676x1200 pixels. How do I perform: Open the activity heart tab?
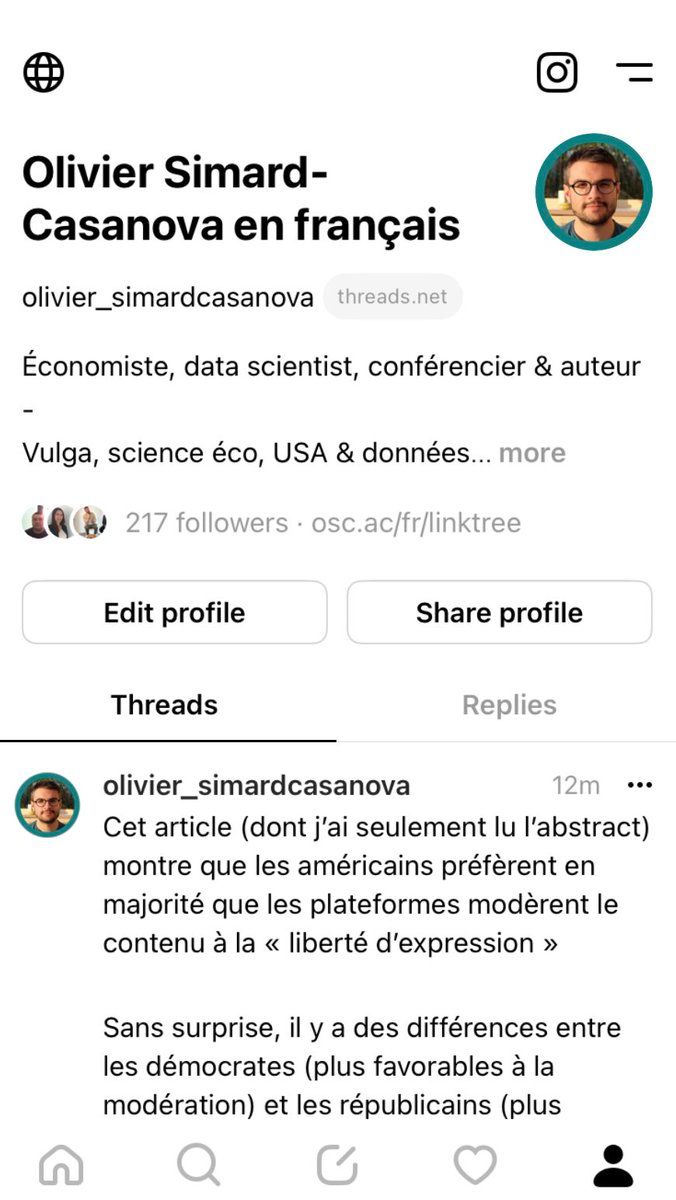pos(475,1165)
